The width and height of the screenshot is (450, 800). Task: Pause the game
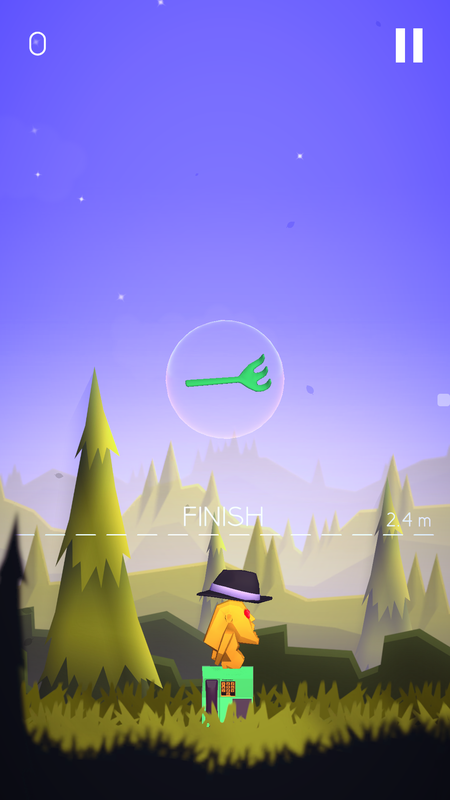(409, 45)
